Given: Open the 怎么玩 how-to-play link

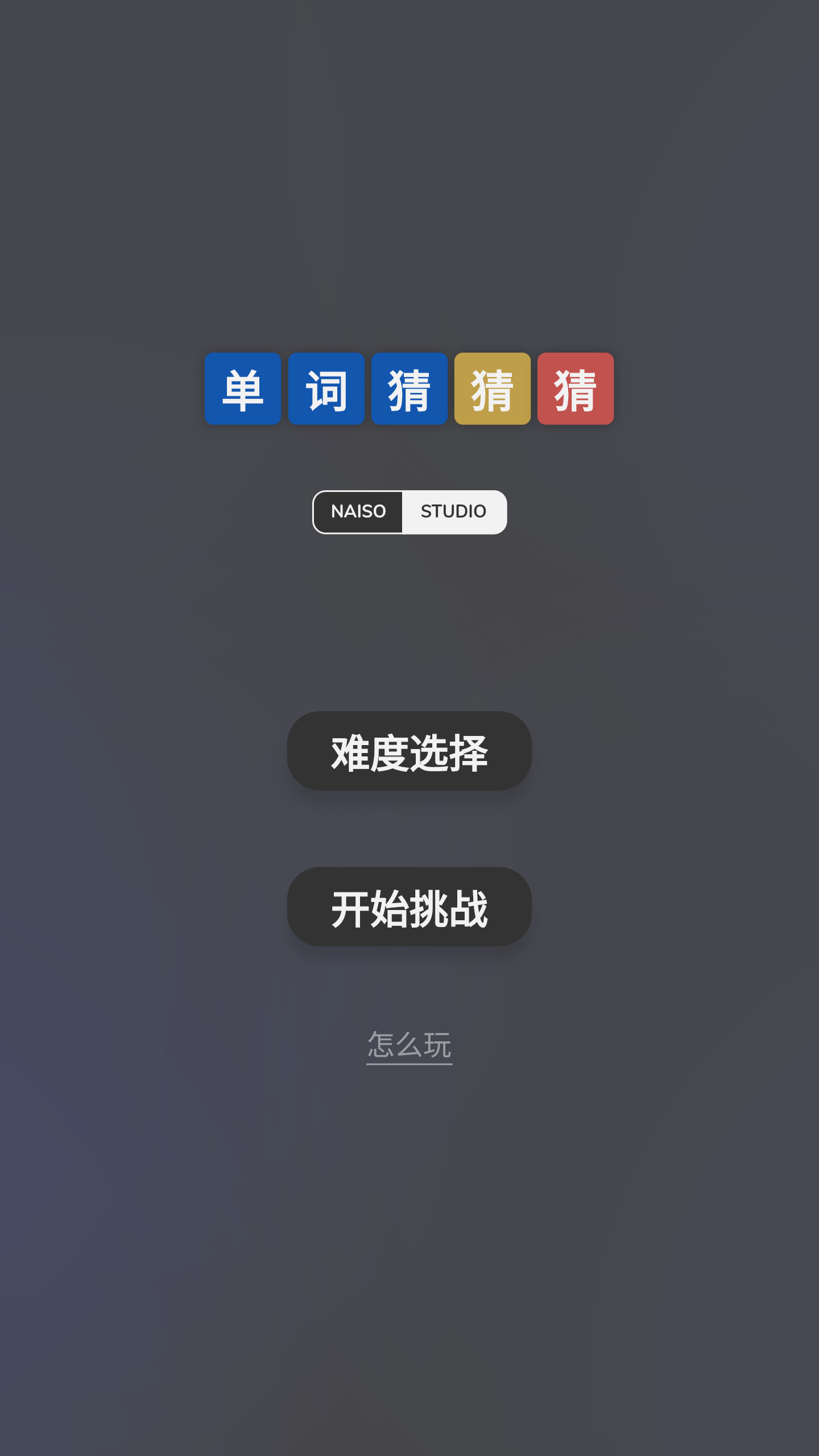Looking at the screenshot, I should coord(409,1045).
